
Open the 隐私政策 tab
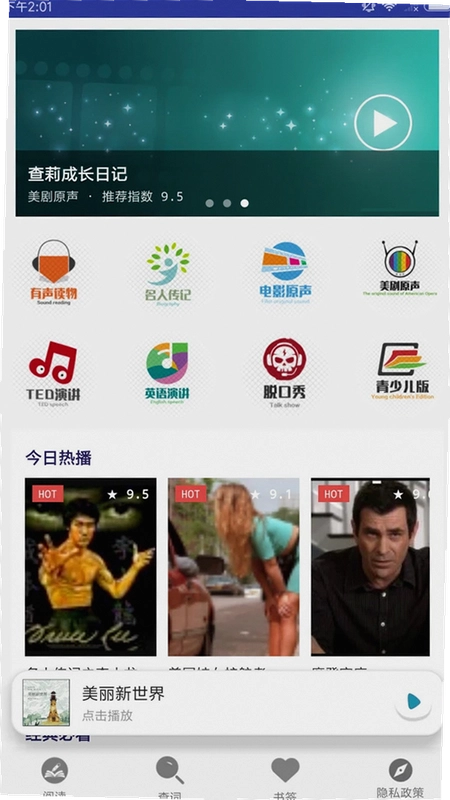click(x=401, y=778)
